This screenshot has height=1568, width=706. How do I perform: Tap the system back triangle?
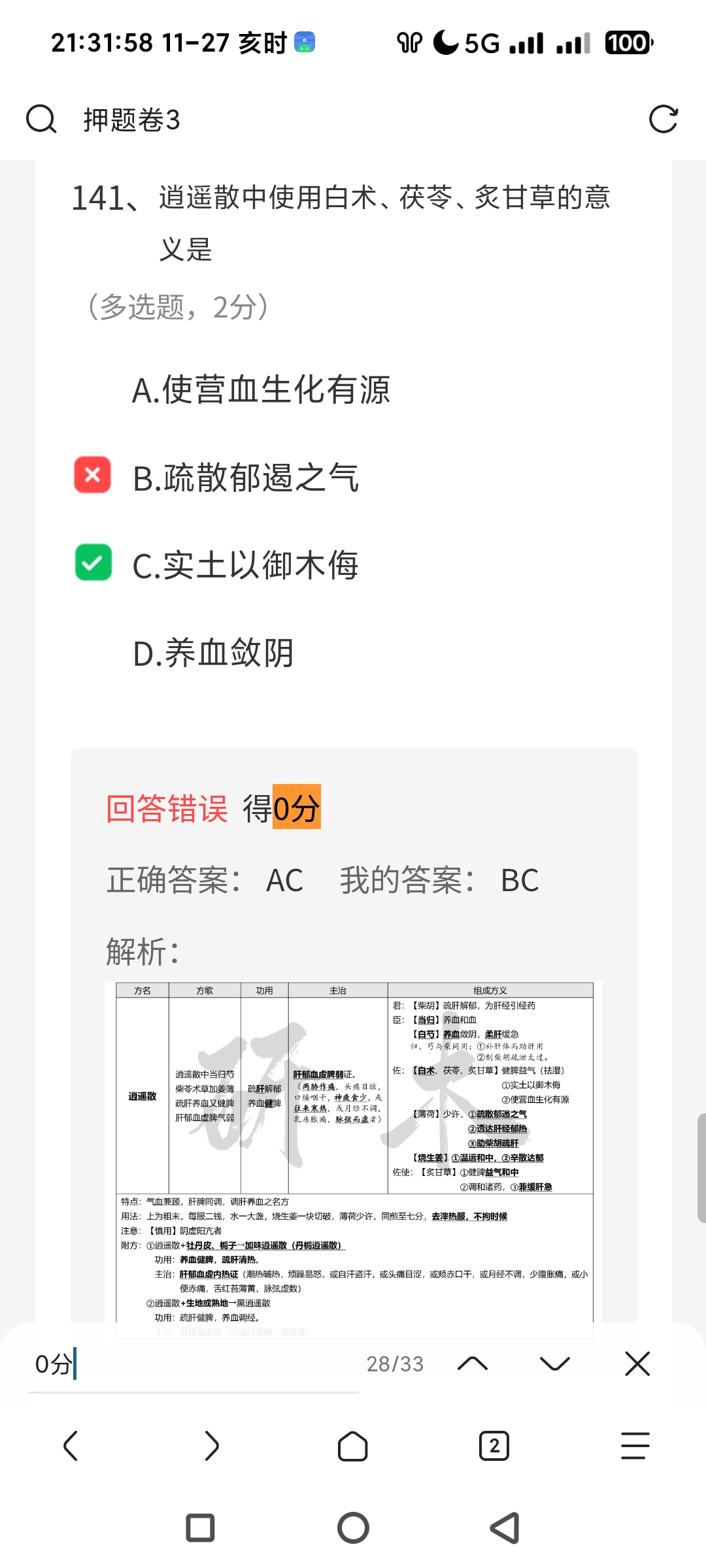[x=505, y=1528]
